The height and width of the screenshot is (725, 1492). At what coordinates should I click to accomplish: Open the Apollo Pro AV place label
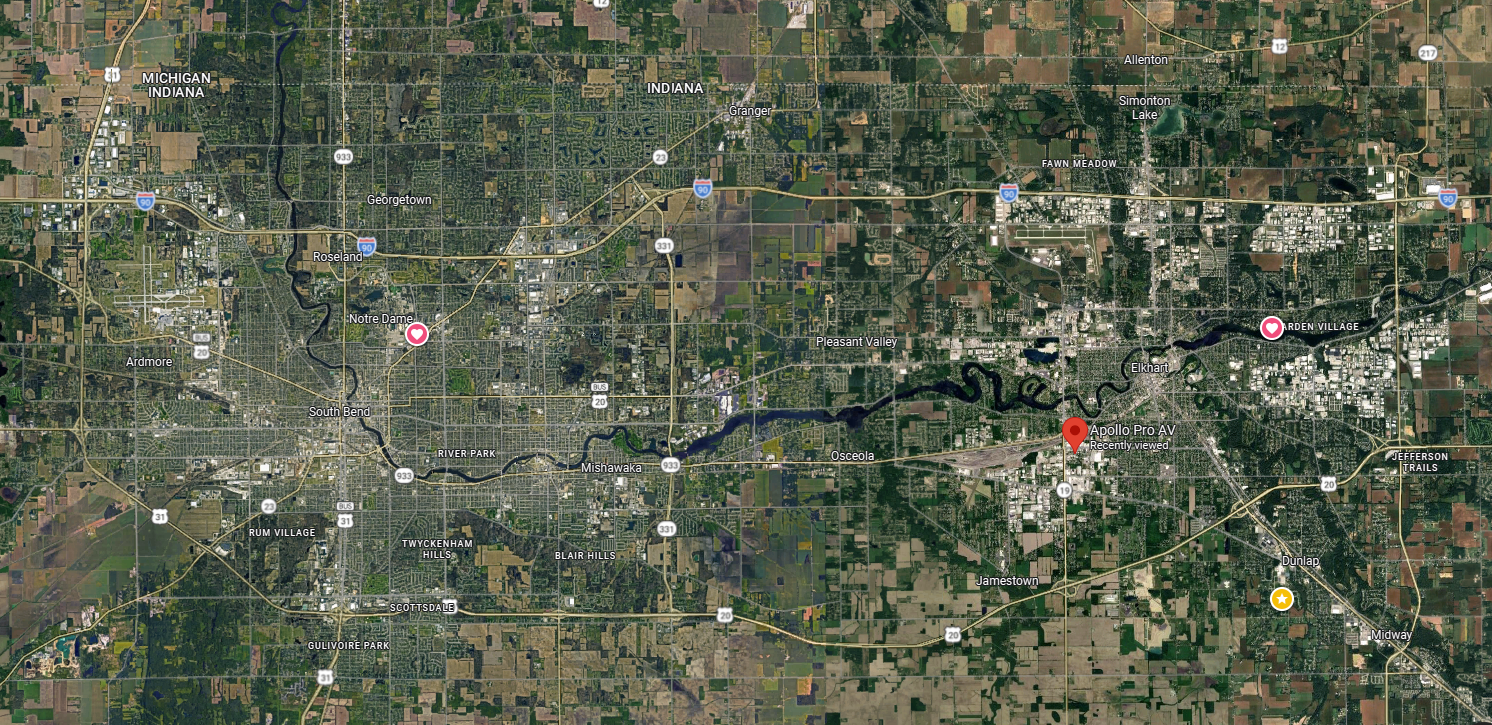click(x=1132, y=430)
